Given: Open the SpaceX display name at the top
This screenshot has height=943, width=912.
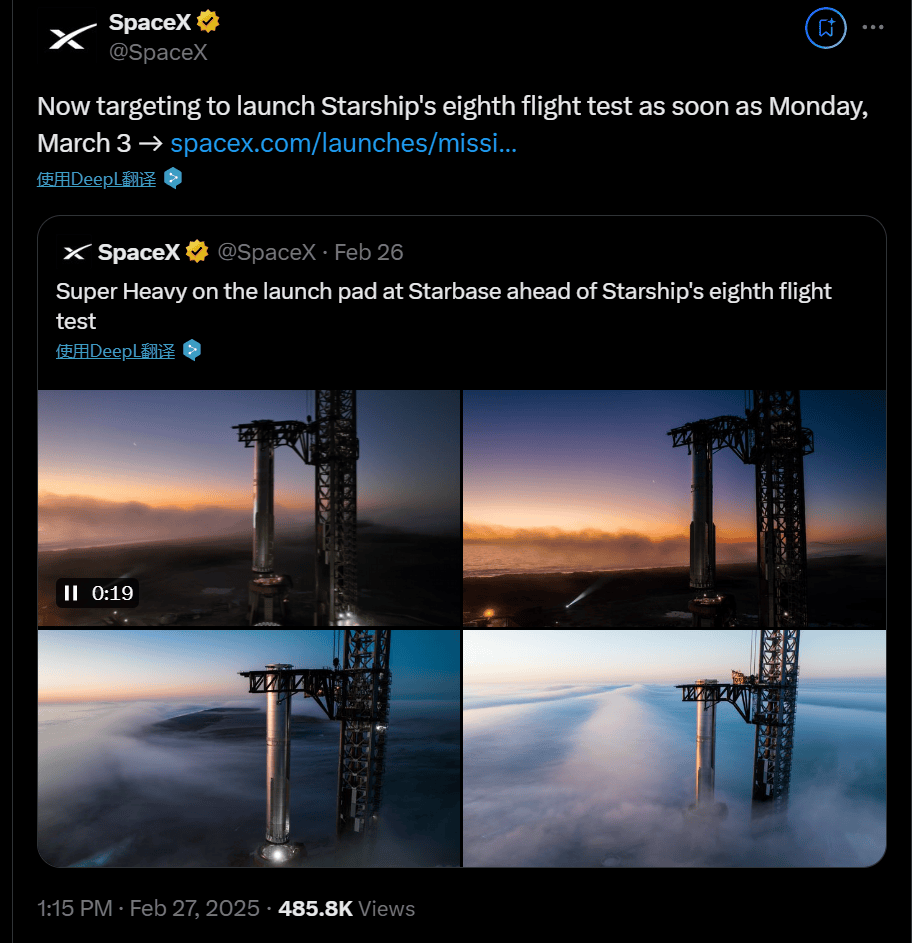Looking at the screenshot, I should click(150, 22).
